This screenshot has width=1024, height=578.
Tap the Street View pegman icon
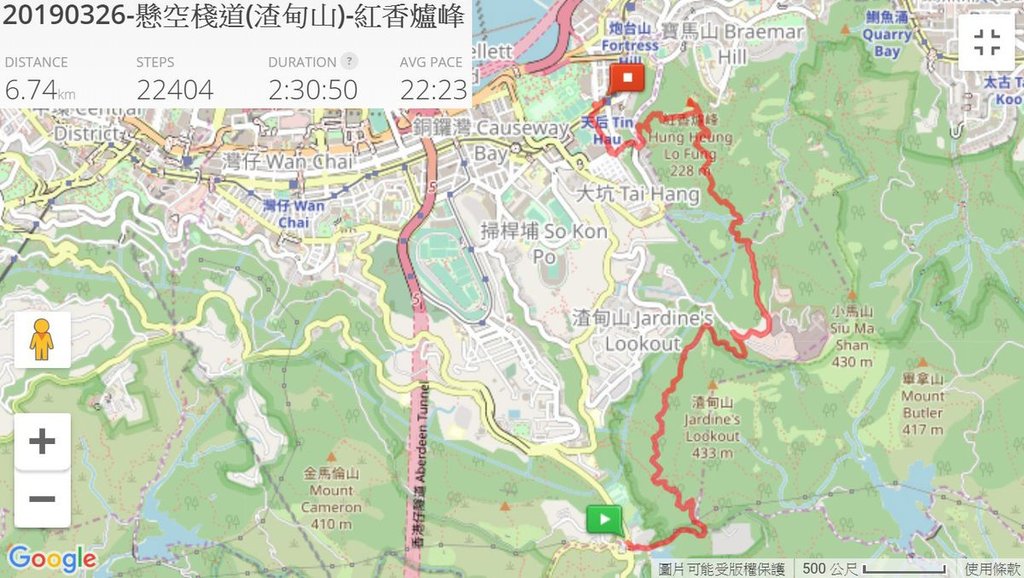(42, 340)
